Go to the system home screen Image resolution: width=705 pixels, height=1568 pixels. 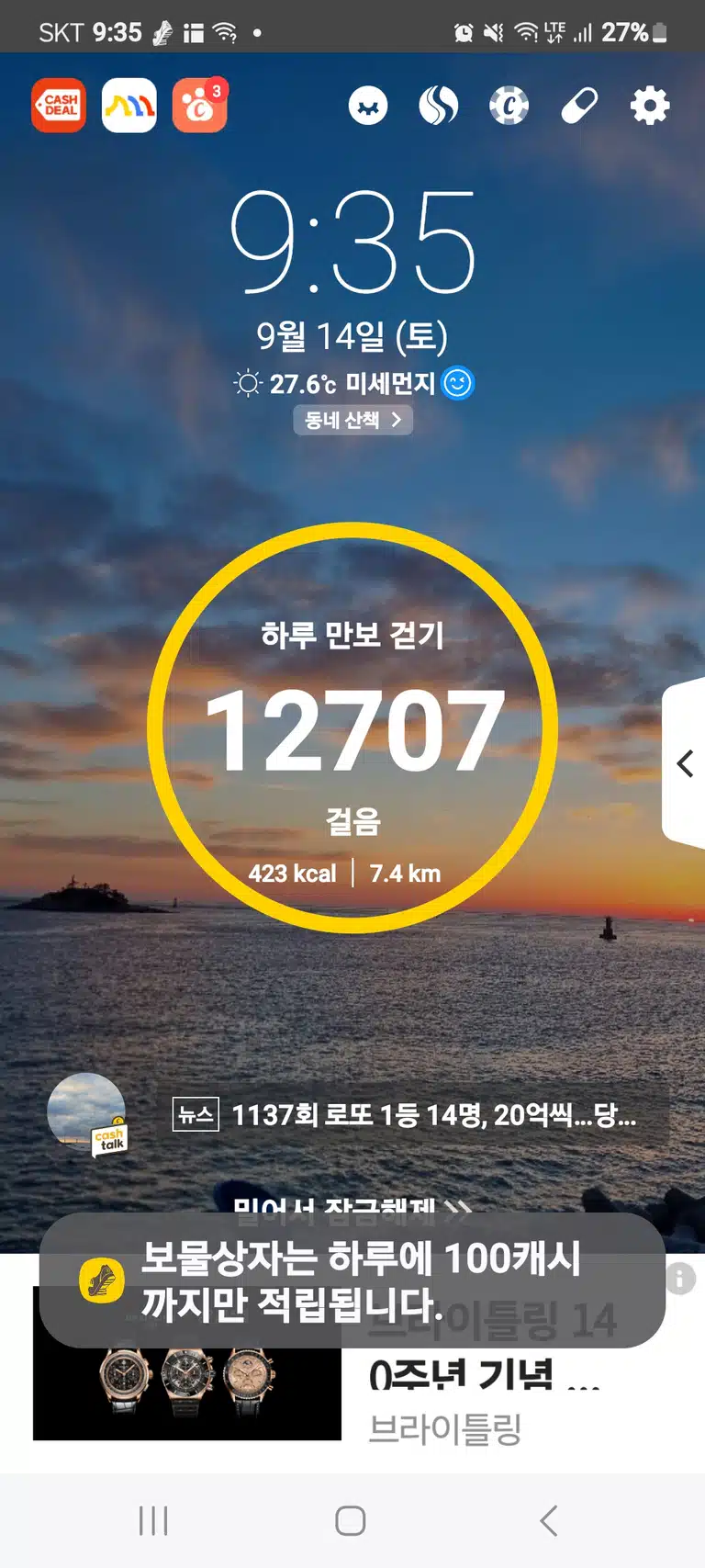[351, 1520]
